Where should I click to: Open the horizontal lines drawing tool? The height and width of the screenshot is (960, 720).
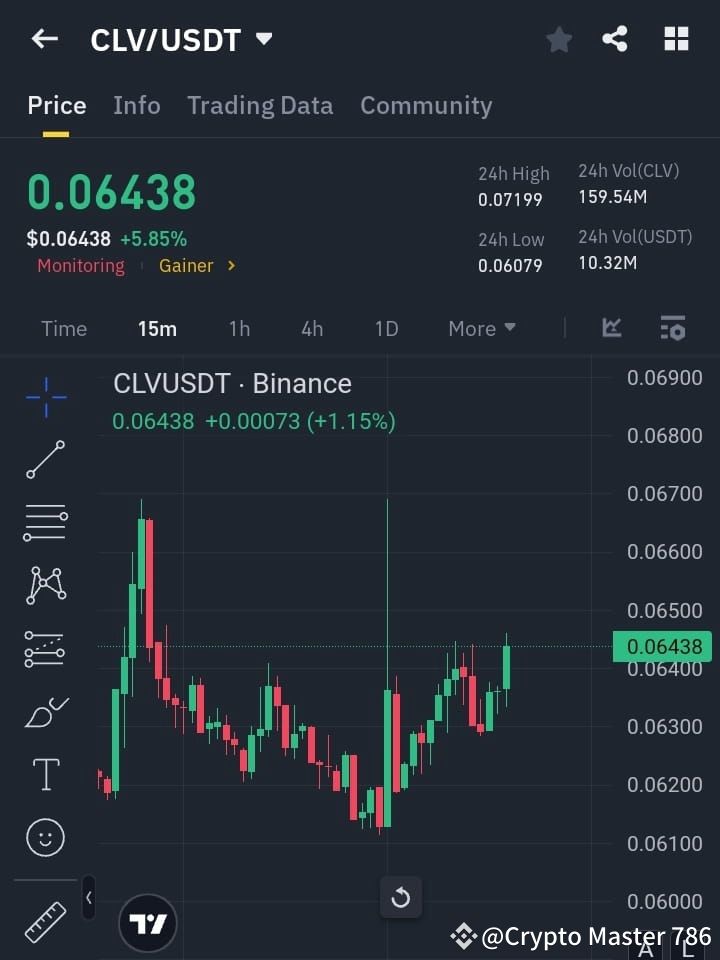pyautogui.click(x=45, y=523)
